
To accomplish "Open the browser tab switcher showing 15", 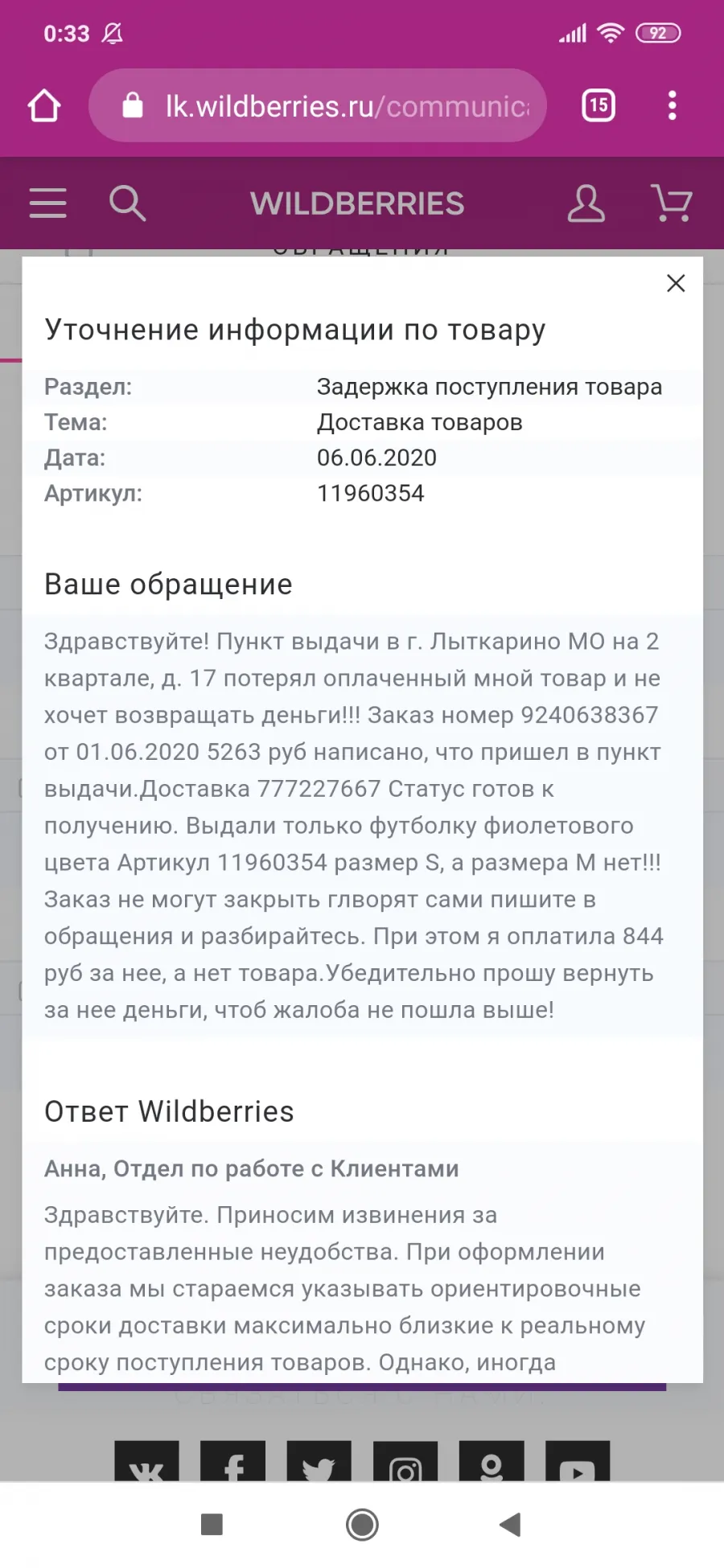I will (599, 105).
